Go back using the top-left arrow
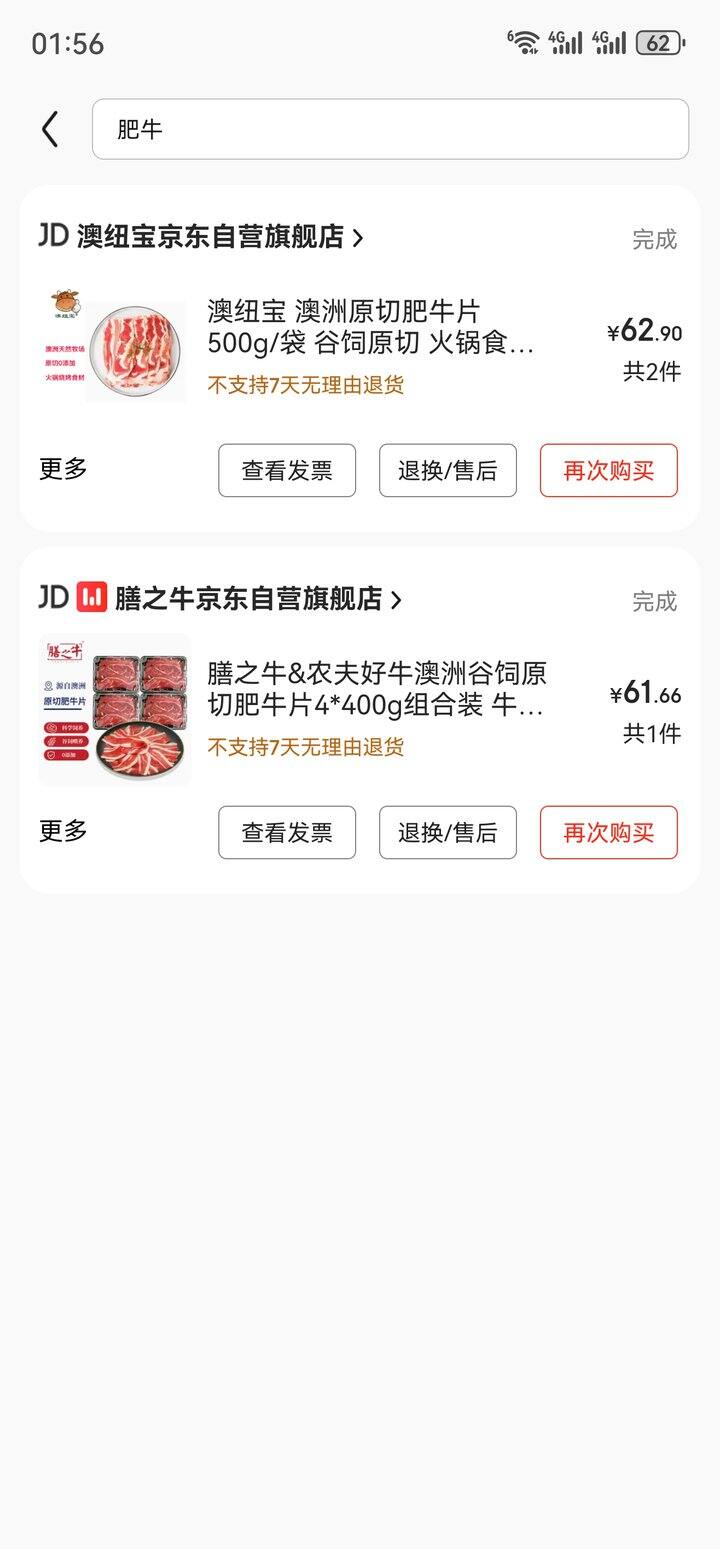720x1549 pixels. coord(50,129)
